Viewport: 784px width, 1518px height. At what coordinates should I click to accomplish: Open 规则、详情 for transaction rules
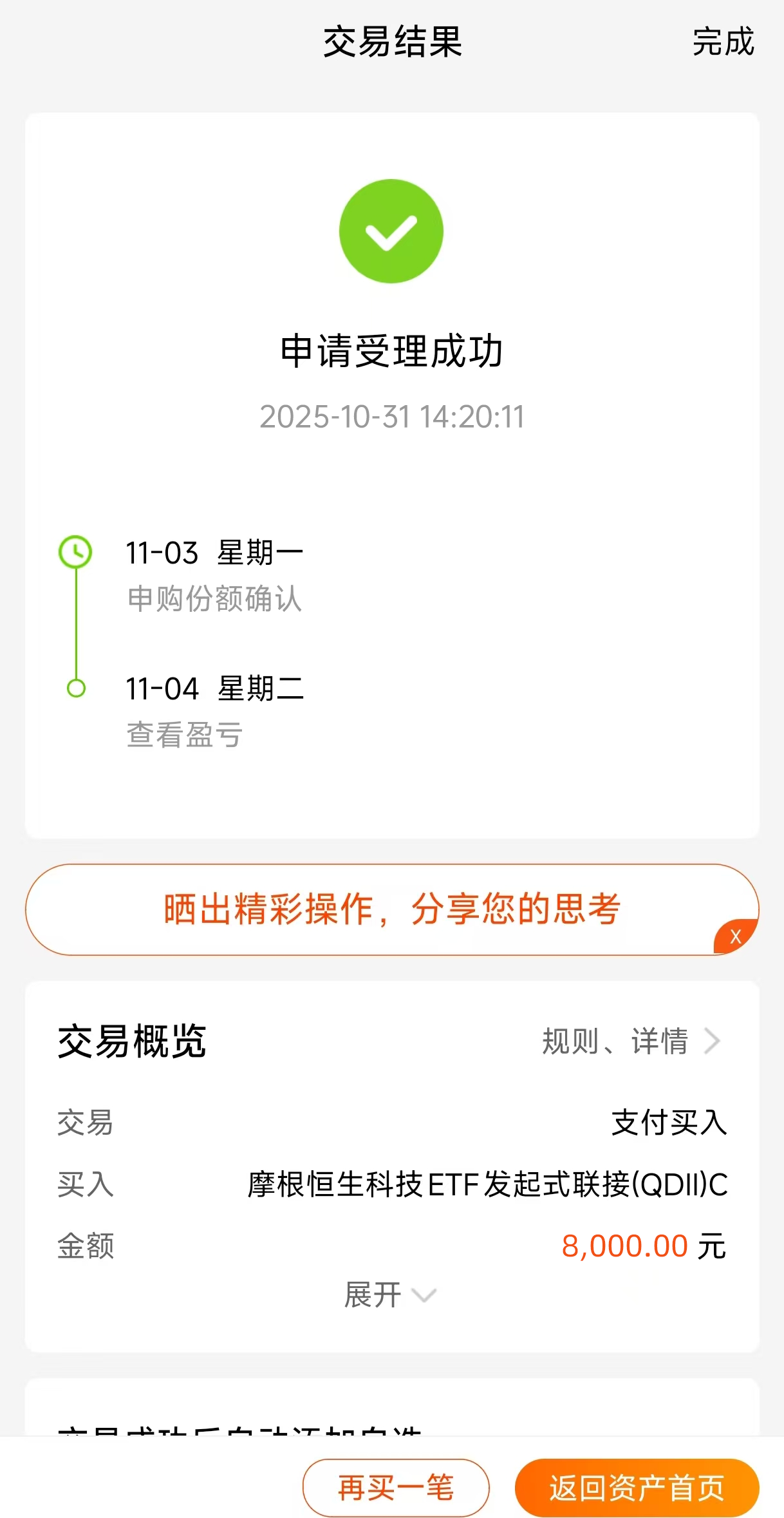[x=613, y=1041]
